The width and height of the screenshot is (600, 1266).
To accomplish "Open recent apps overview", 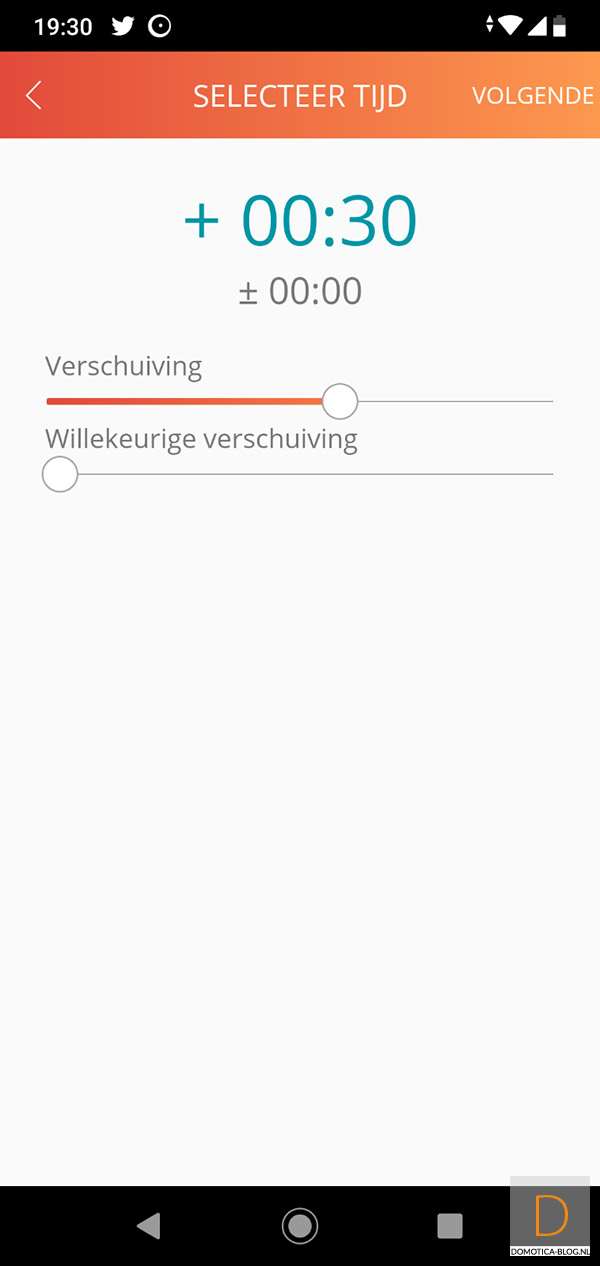I will click(x=450, y=1225).
